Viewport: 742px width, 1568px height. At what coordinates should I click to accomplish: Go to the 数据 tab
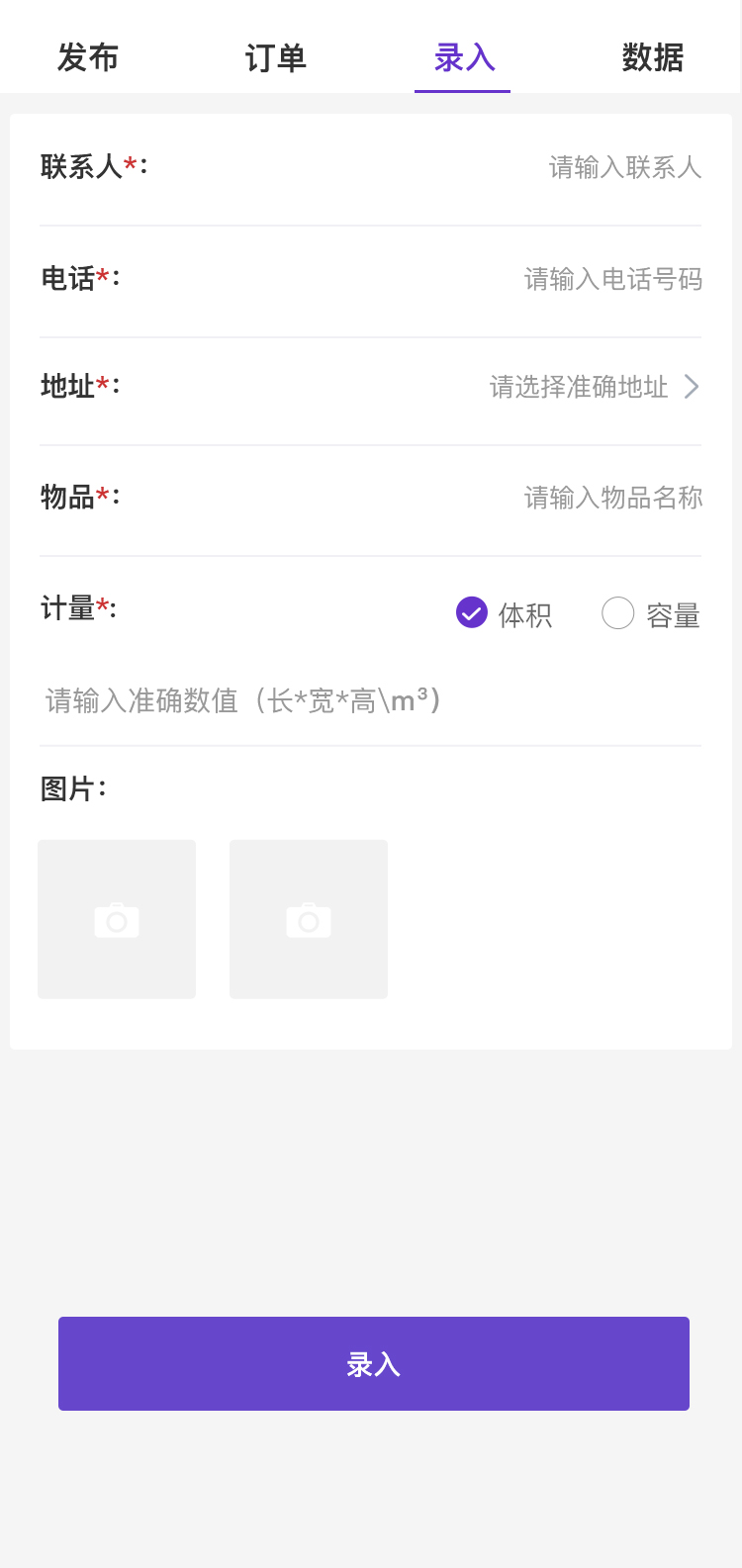tap(652, 58)
